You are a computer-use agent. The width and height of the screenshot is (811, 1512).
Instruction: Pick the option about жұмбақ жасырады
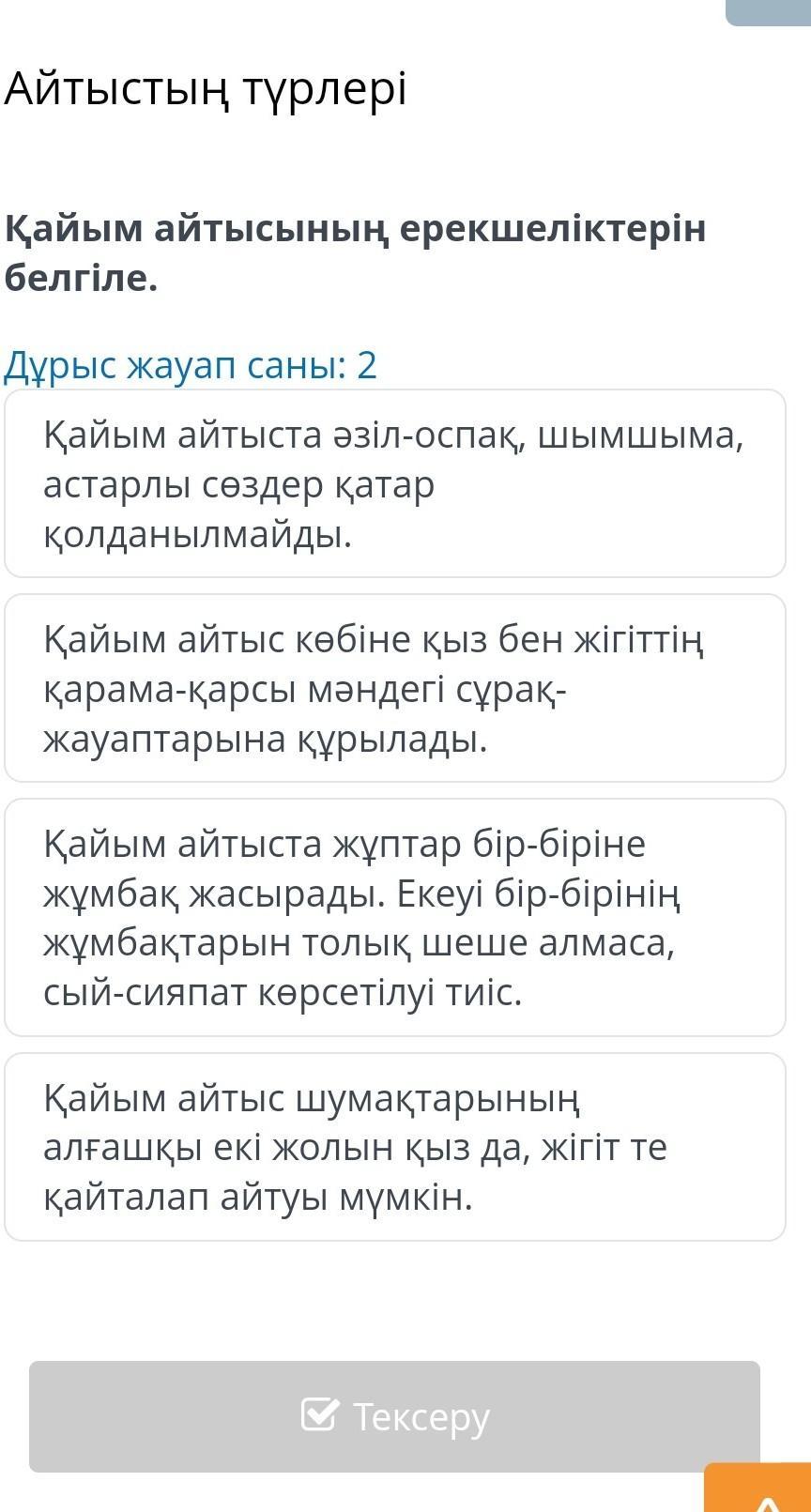click(395, 918)
